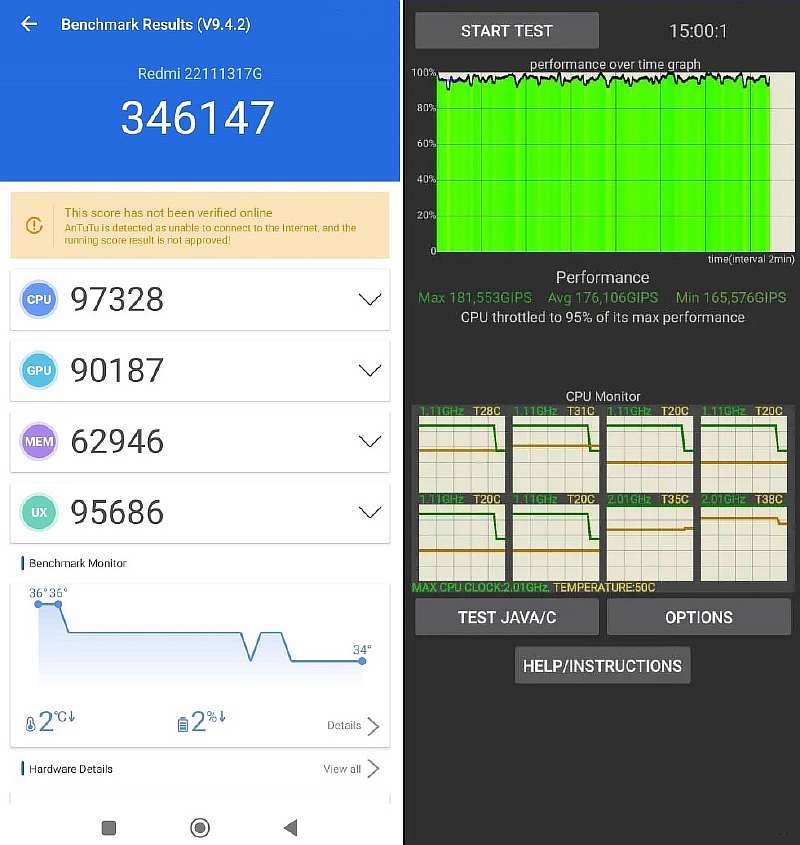Viewport: 800px width, 845px height.
Task: Open HELP/INSTRUCTIONS
Action: 602,666
